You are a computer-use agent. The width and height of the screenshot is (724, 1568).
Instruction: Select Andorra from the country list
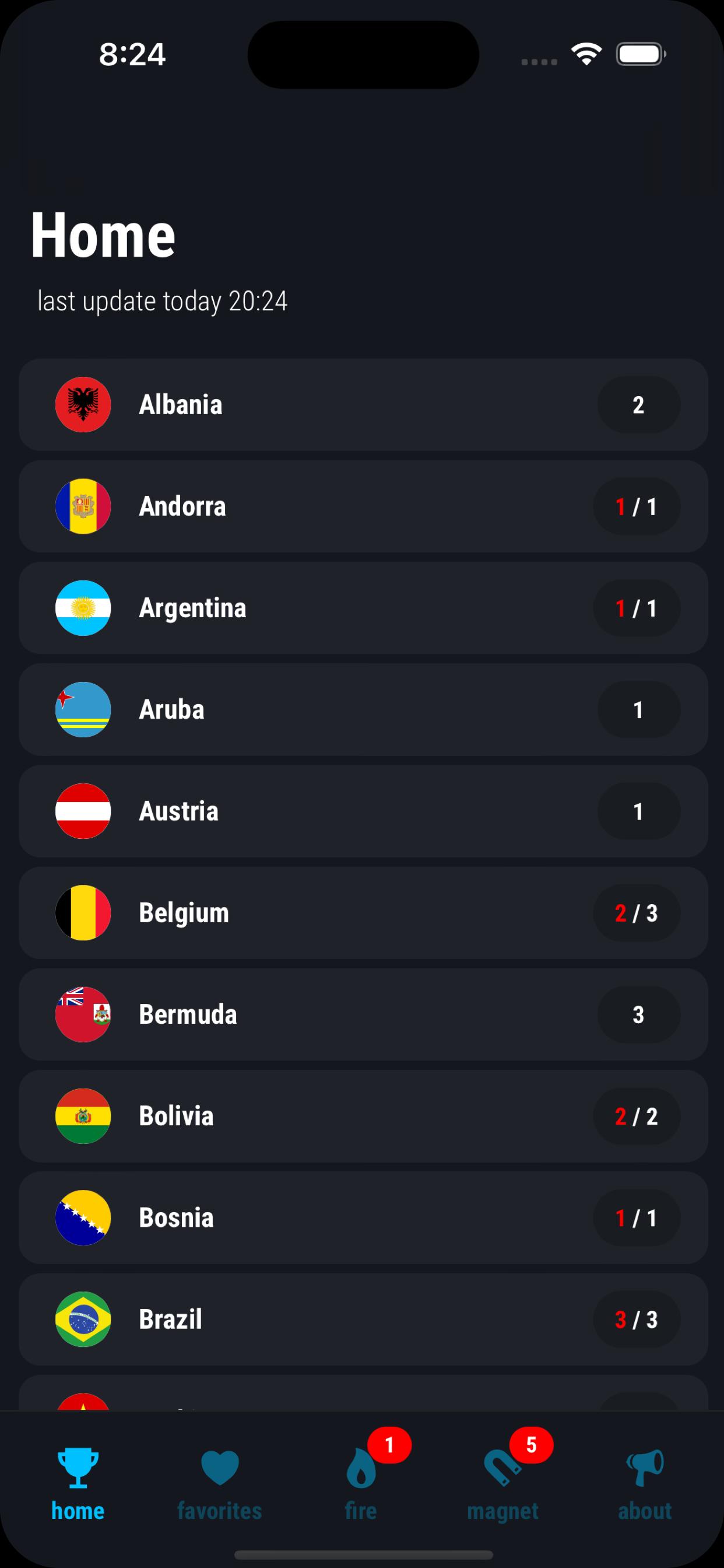363,506
